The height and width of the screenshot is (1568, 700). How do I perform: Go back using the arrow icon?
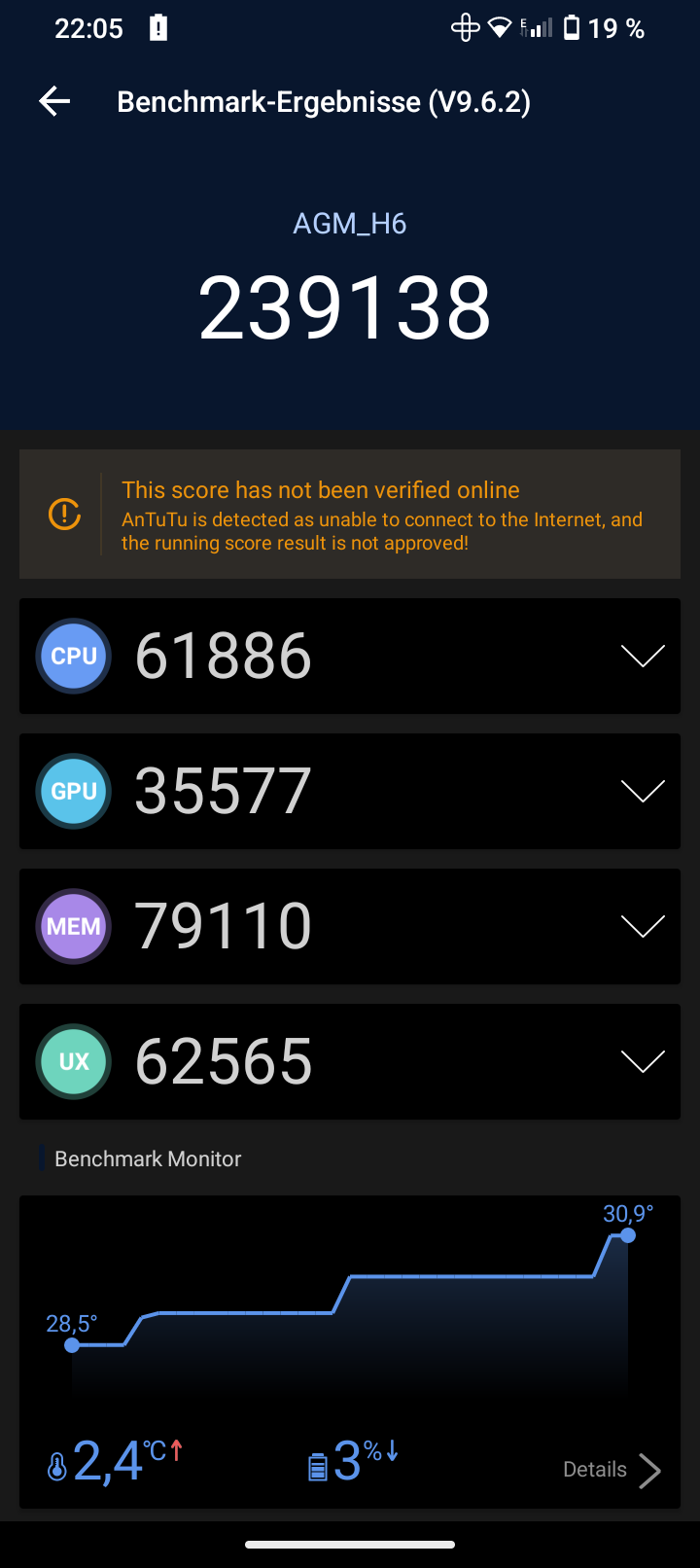tap(54, 101)
